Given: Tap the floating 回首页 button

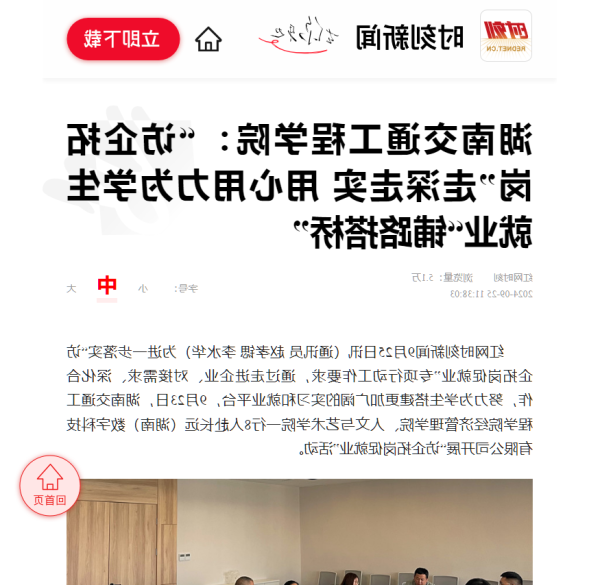Looking at the screenshot, I should click(x=50, y=486).
